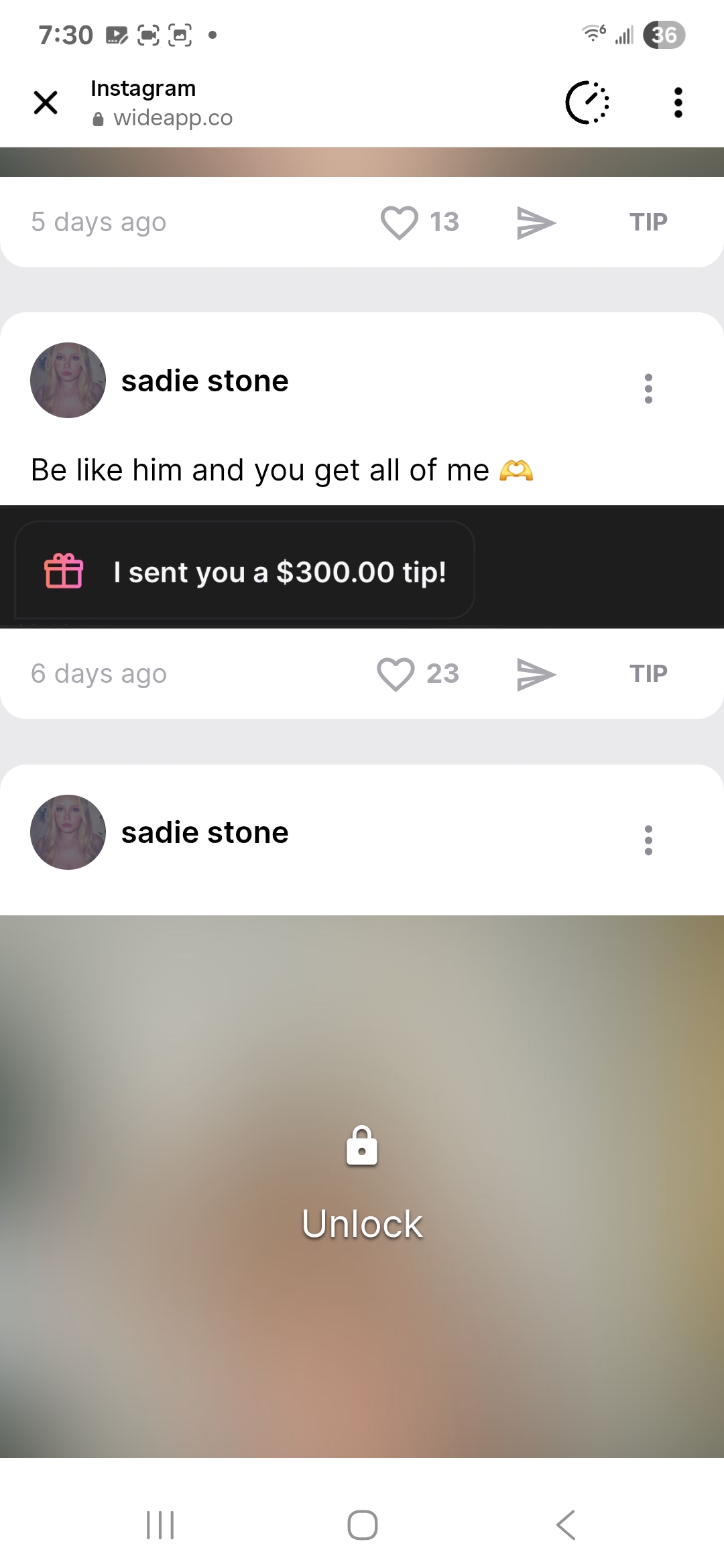The image size is (724, 1568).
Task: Open recent apps from the navigation bar
Action: pos(160,1525)
